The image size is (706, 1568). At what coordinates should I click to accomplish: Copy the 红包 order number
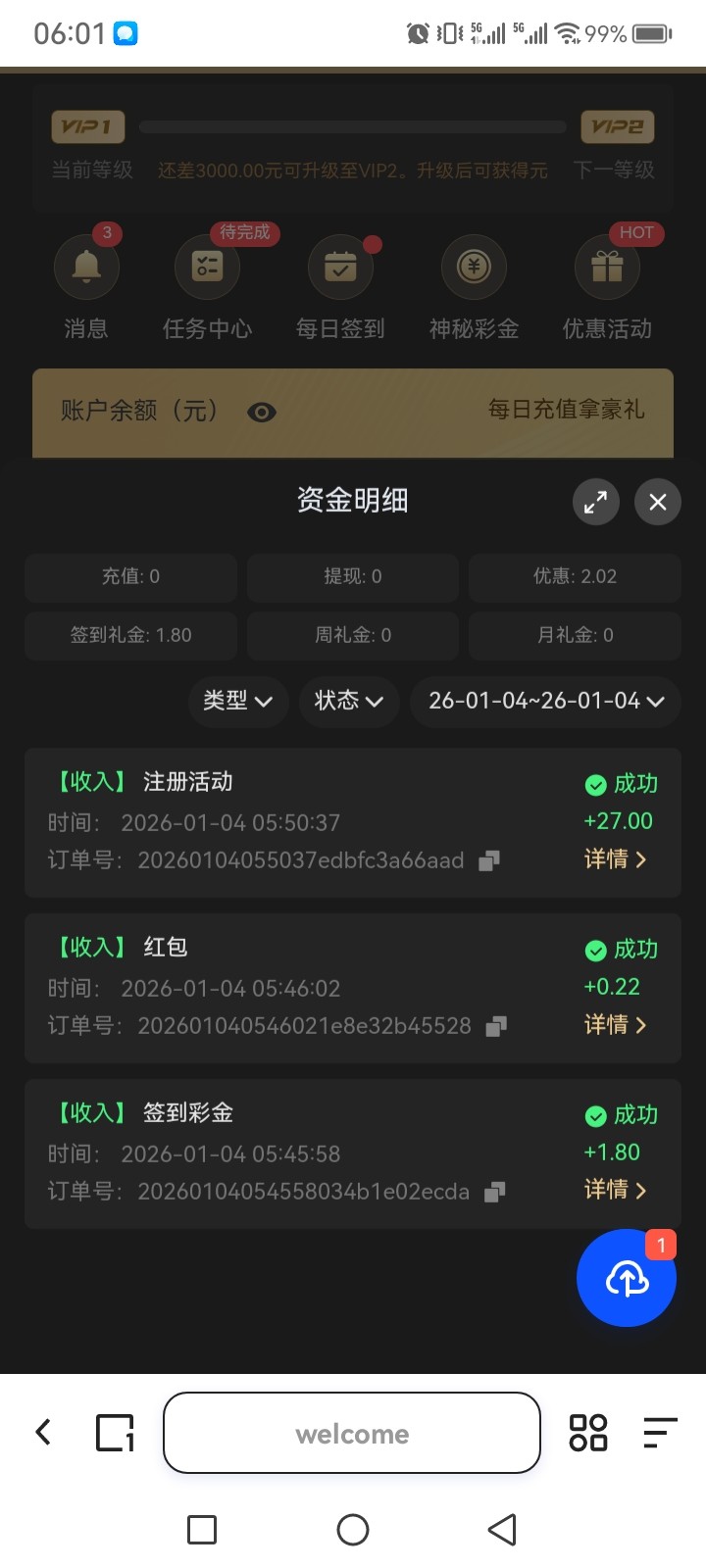click(496, 1026)
